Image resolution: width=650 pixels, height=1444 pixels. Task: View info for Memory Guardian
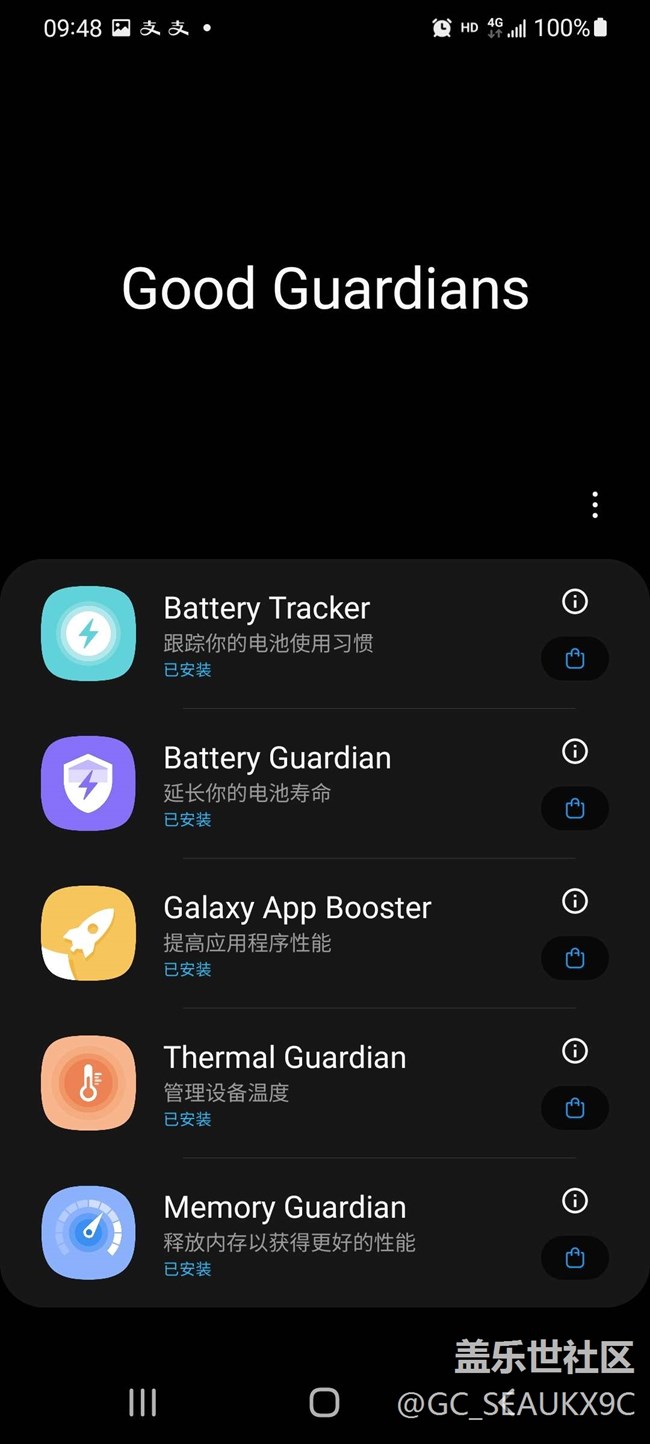tap(575, 1201)
